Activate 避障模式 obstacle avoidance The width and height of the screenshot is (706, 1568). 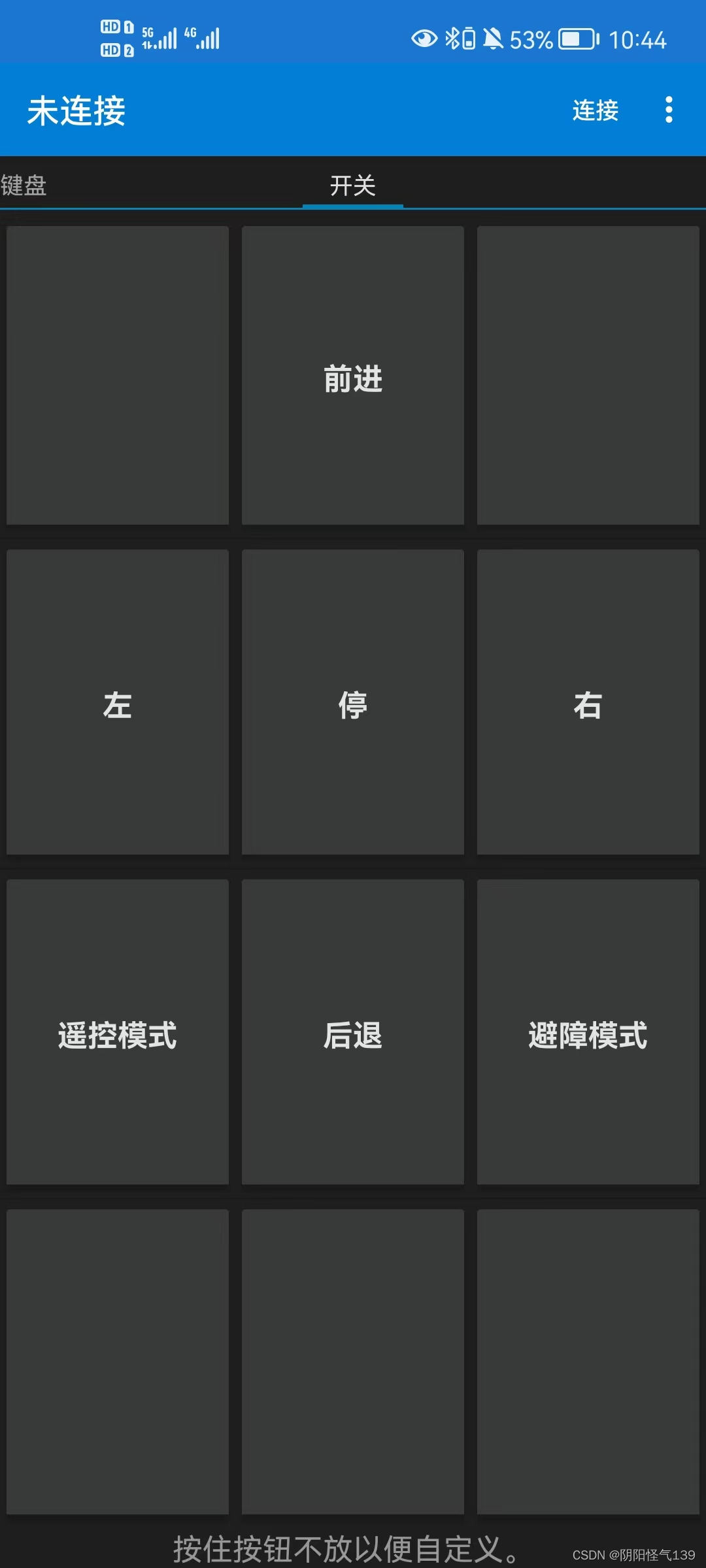coord(588,1032)
